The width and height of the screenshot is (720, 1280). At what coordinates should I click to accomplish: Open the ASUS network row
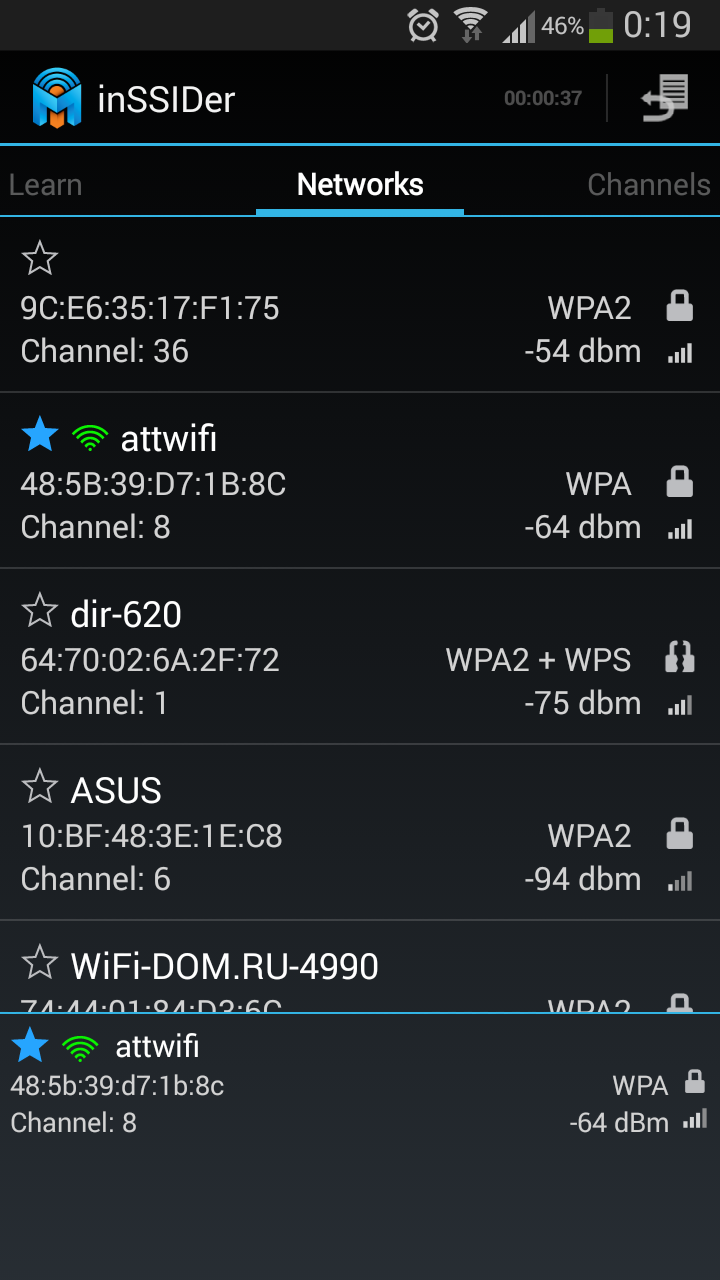point(360,833)
